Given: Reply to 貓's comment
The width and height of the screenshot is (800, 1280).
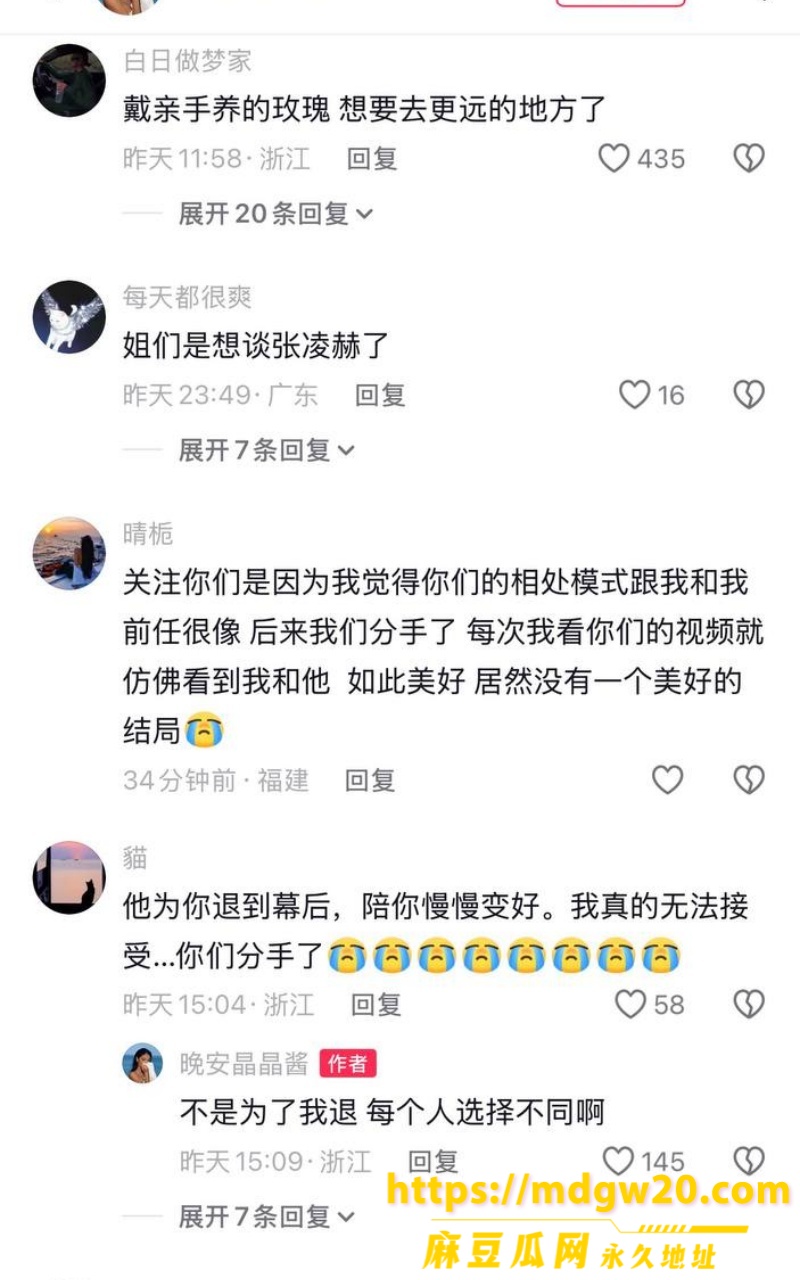Looking at the screenshot, I should [376, 1004].
